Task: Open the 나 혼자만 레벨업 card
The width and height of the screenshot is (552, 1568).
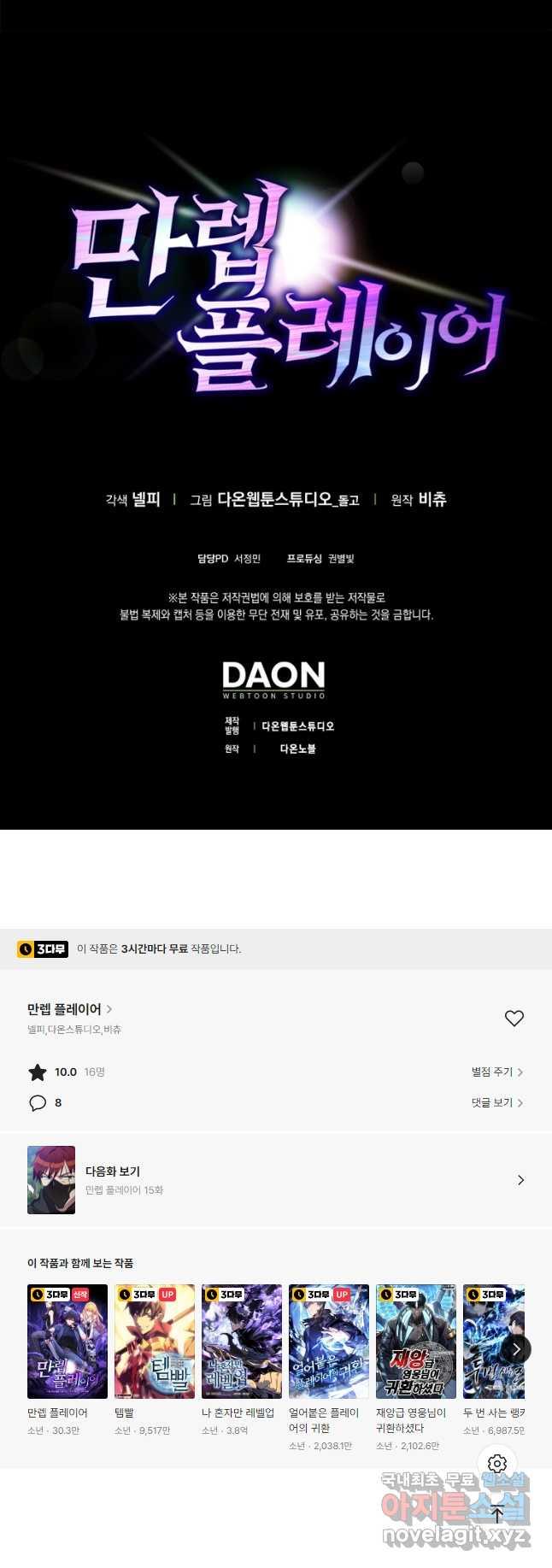Action: (x=242, y=1342)
